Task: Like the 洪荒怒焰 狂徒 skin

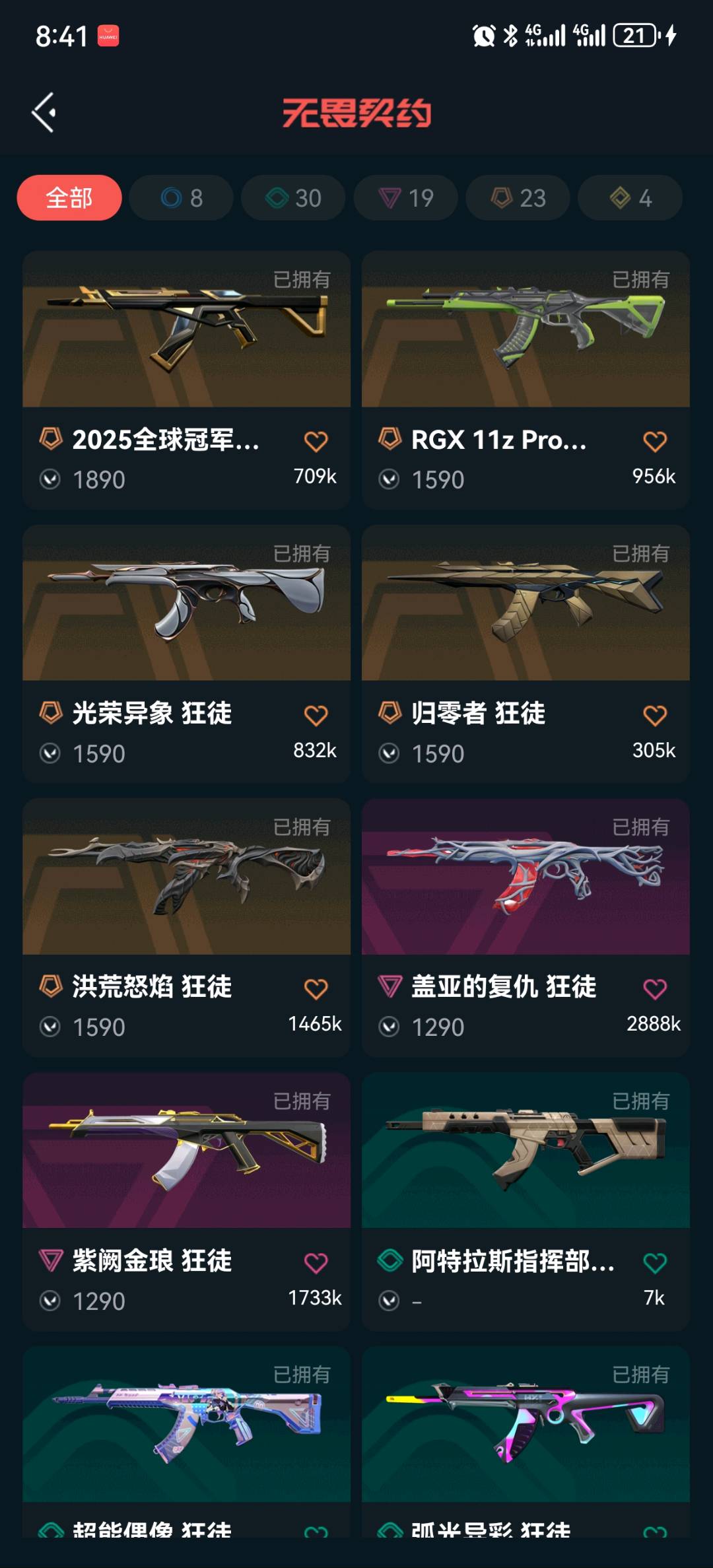Action: tap(316, 988)
